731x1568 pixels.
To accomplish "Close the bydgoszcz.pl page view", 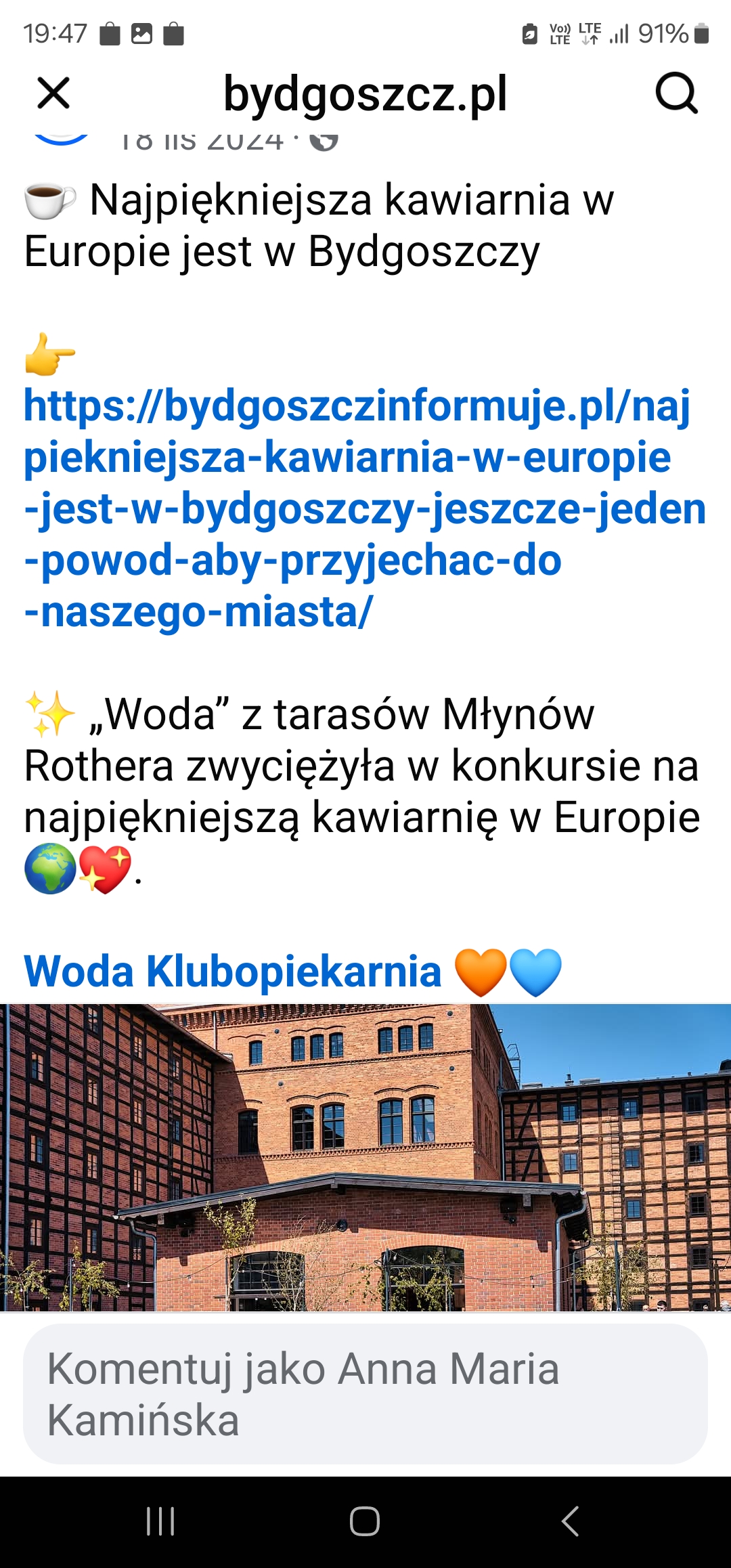I will pos(53,93).
